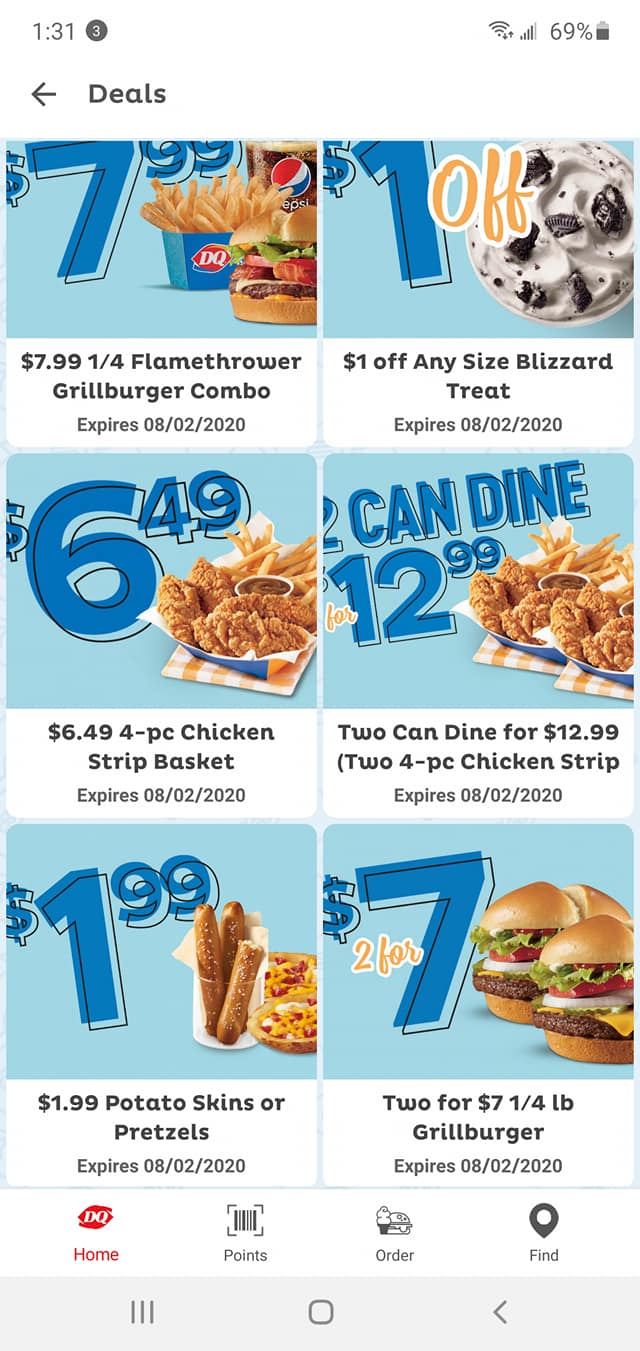
Task: Open the $7.99 Flamethrower Grillburger Combo deal
Action: pos(161,290)
